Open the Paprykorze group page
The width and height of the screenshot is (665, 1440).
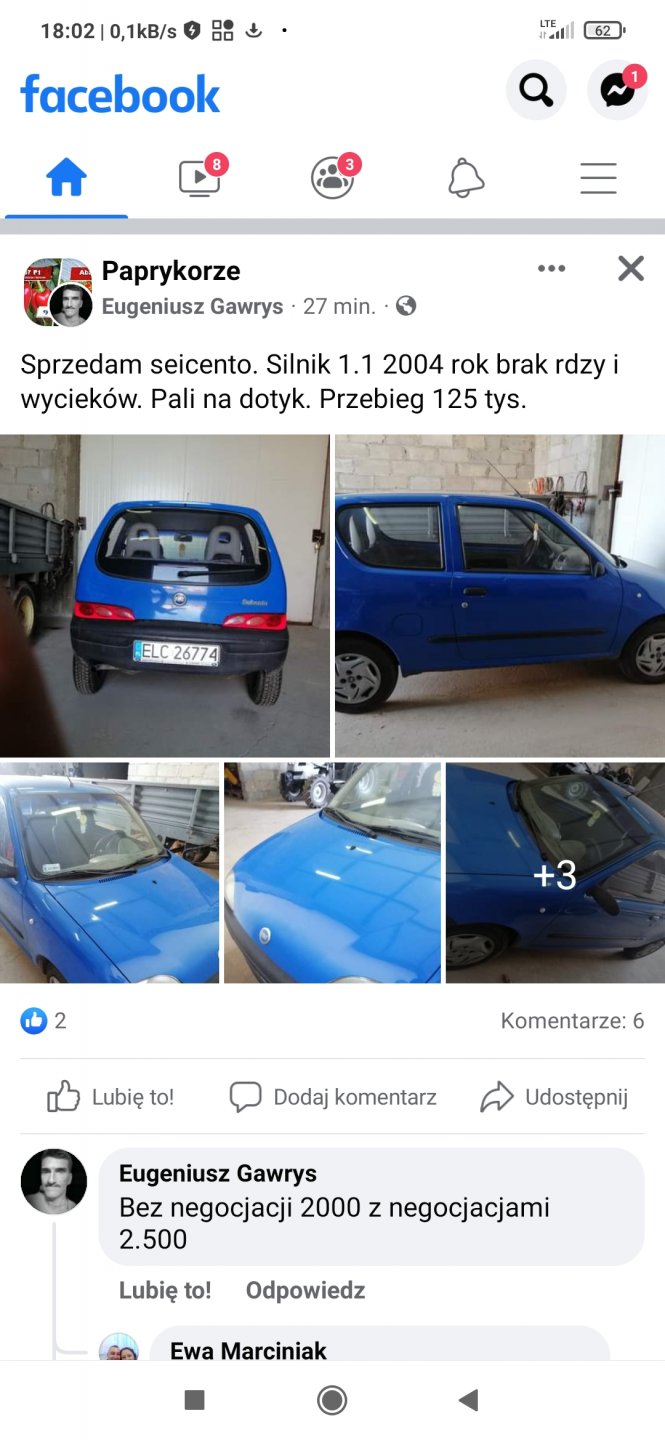(x=171, y=271)
